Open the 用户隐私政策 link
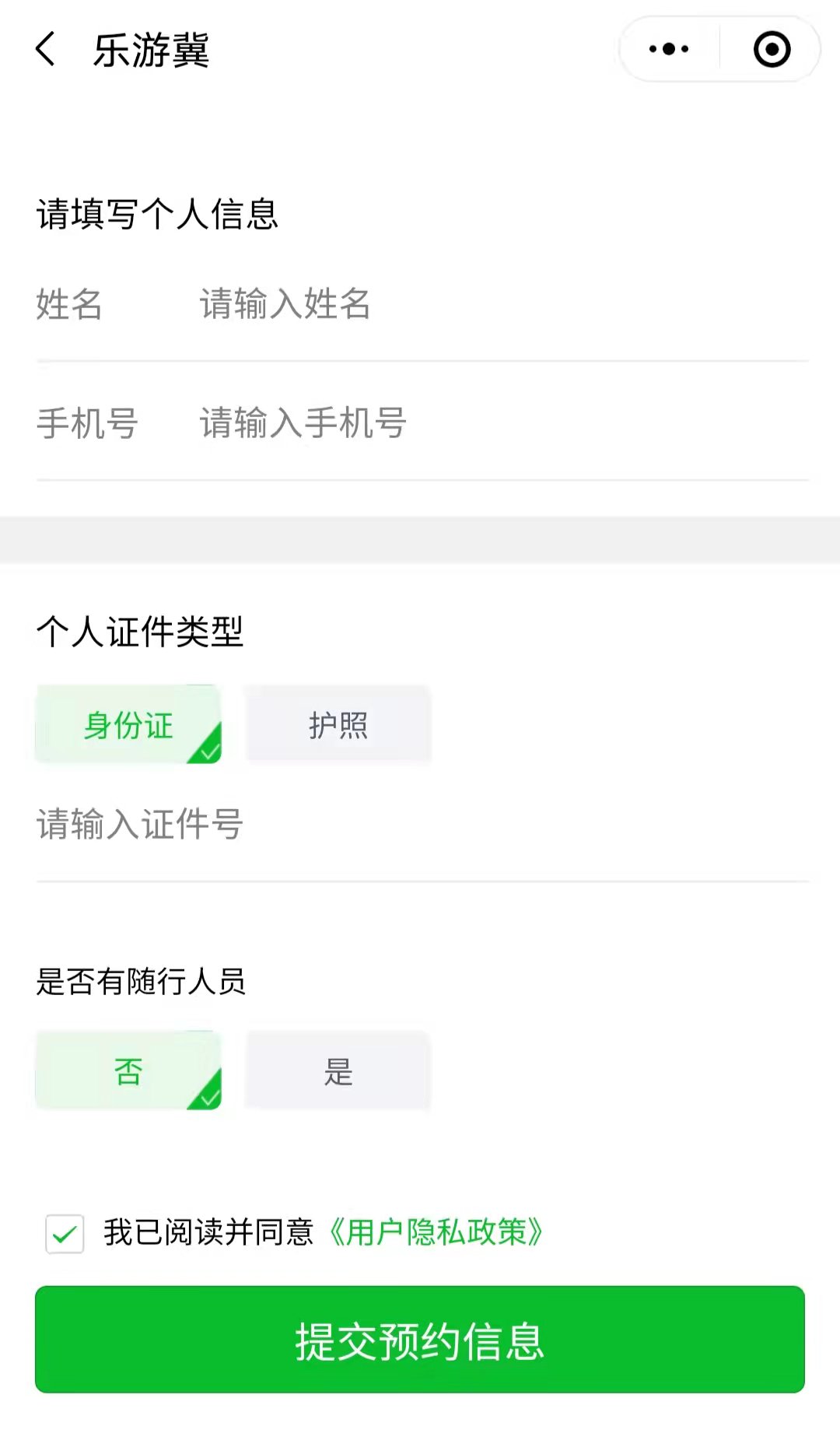 coord(436,1232)
